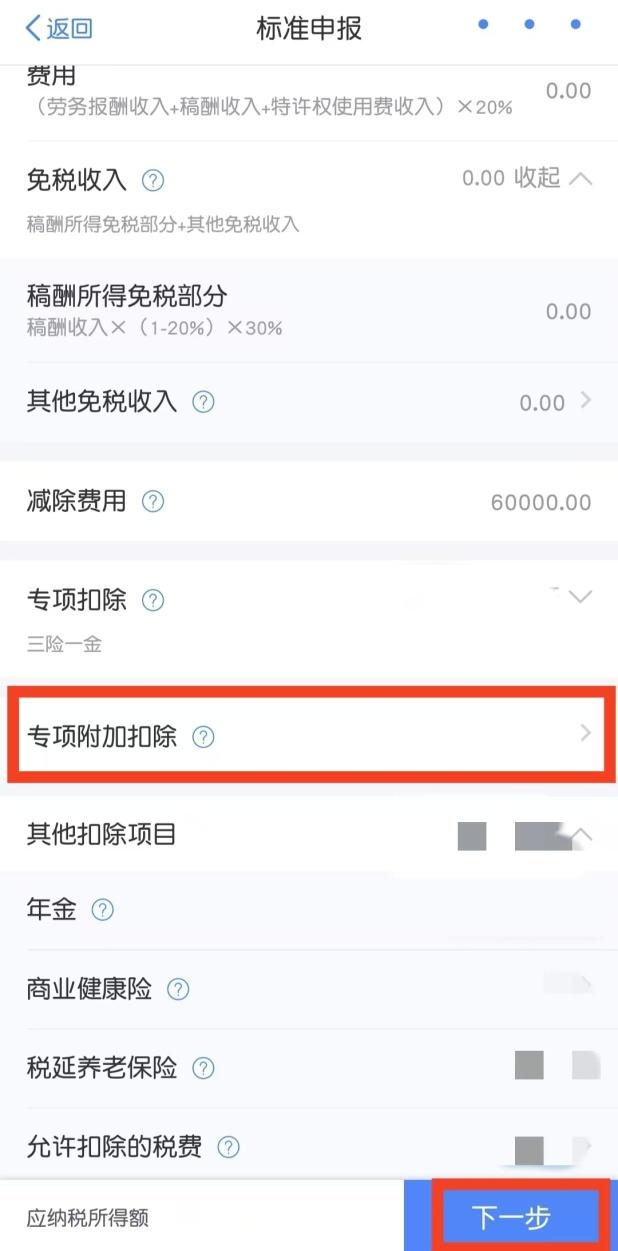Open the 允许扣除的税费 row
This screenshot has height=1251, width=618.
pyautogui.click(x=309, y=1146)
